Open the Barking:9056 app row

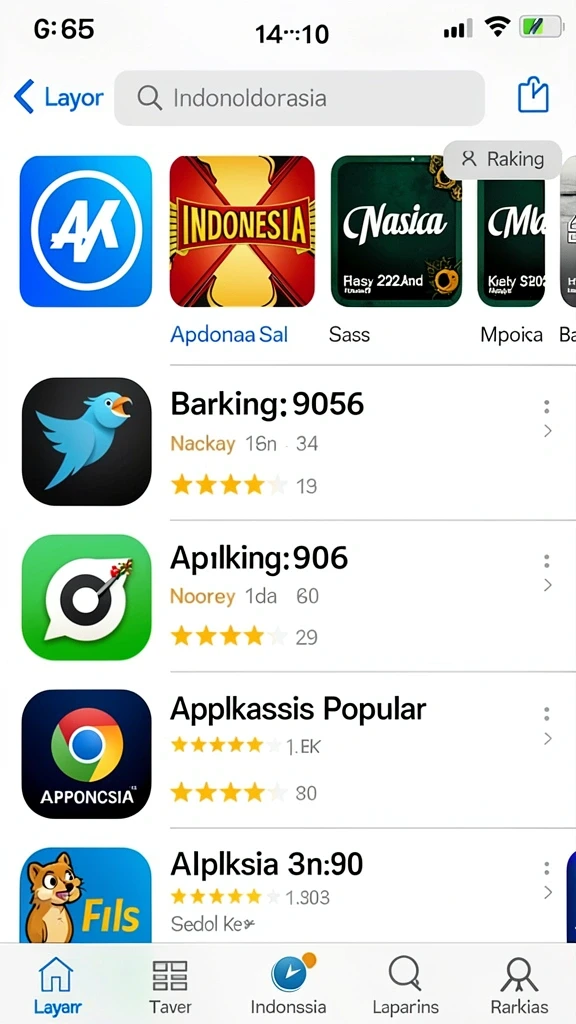point(288,442)
